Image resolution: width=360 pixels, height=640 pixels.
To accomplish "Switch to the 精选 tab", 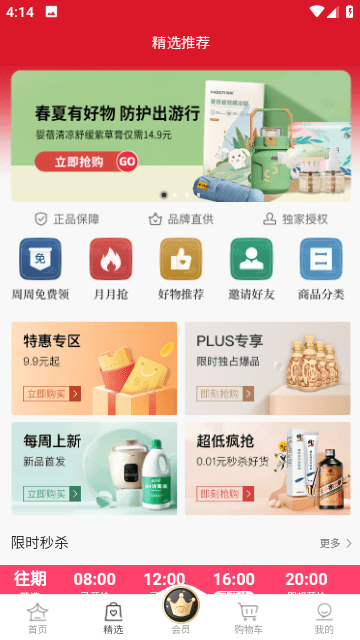I will 113,618.
